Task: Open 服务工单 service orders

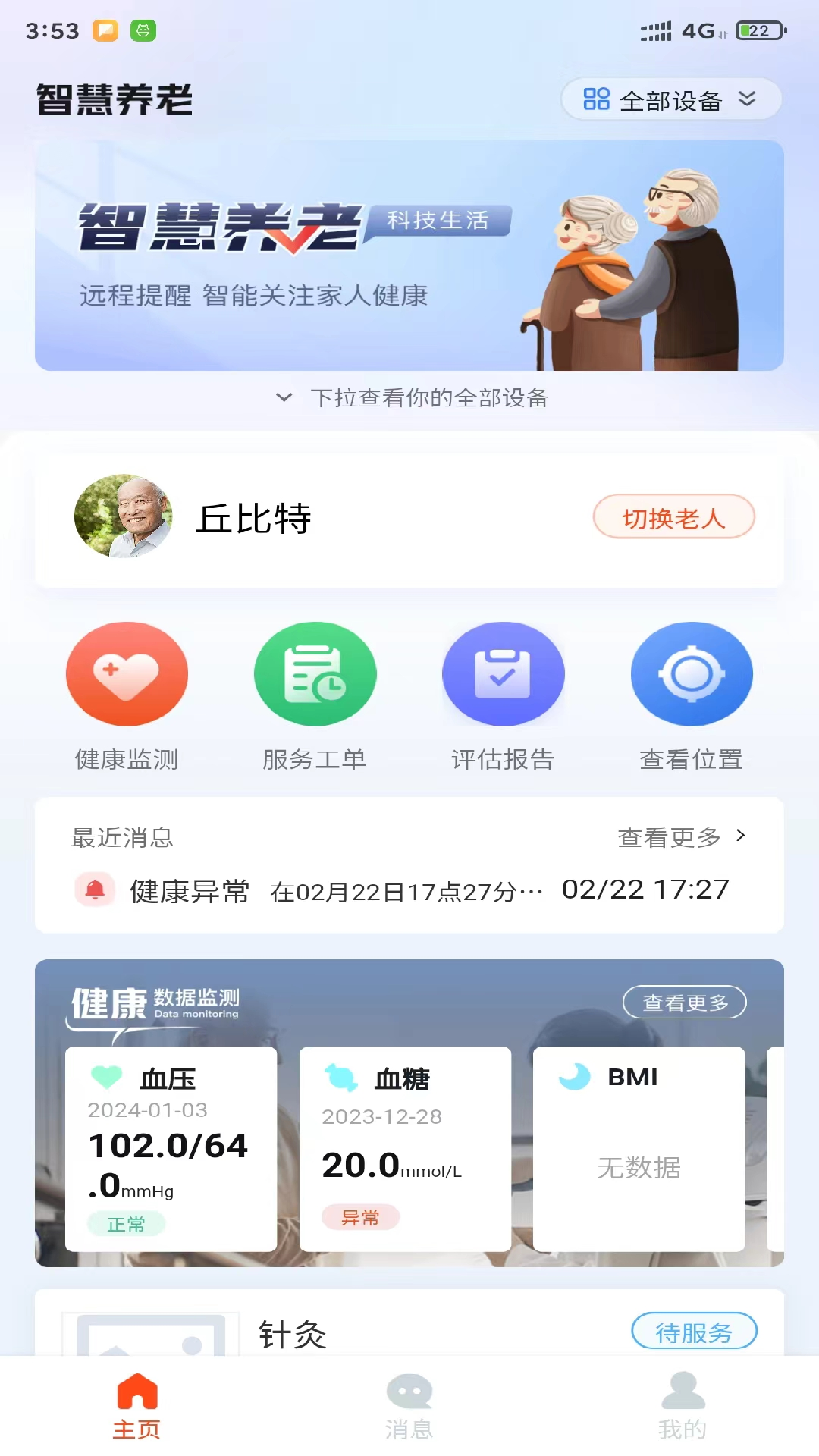Action: (x=315, y=674)
